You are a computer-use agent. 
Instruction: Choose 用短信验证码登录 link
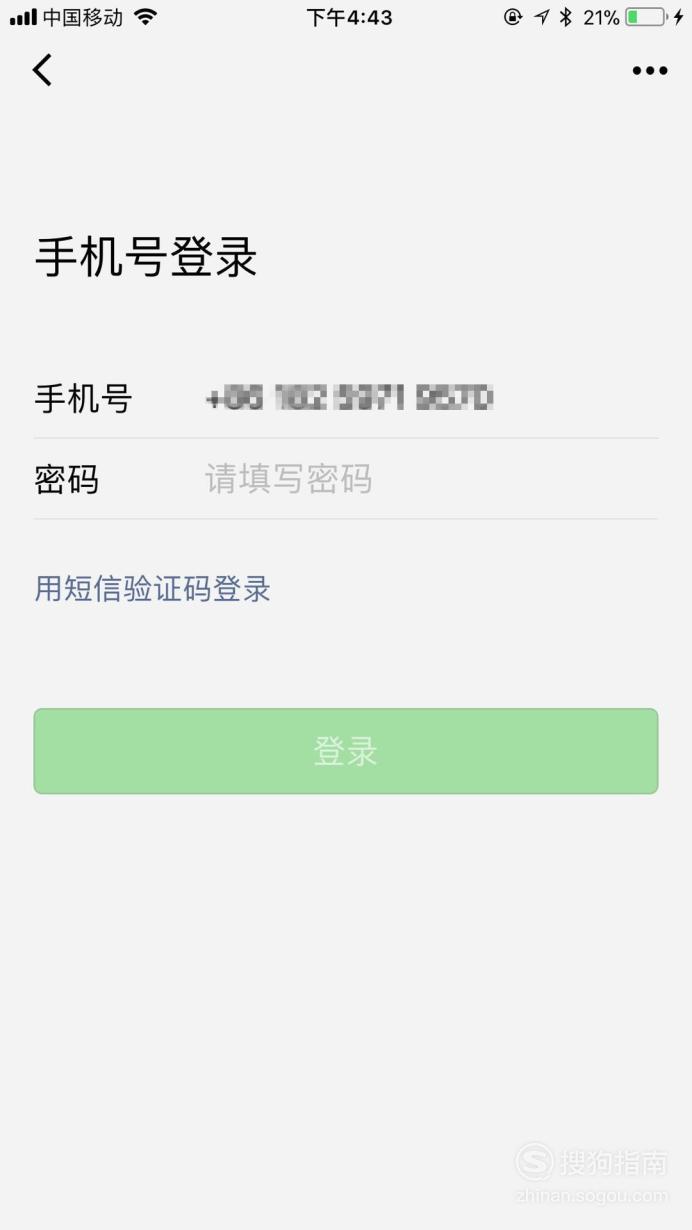(x=153, y=589)
